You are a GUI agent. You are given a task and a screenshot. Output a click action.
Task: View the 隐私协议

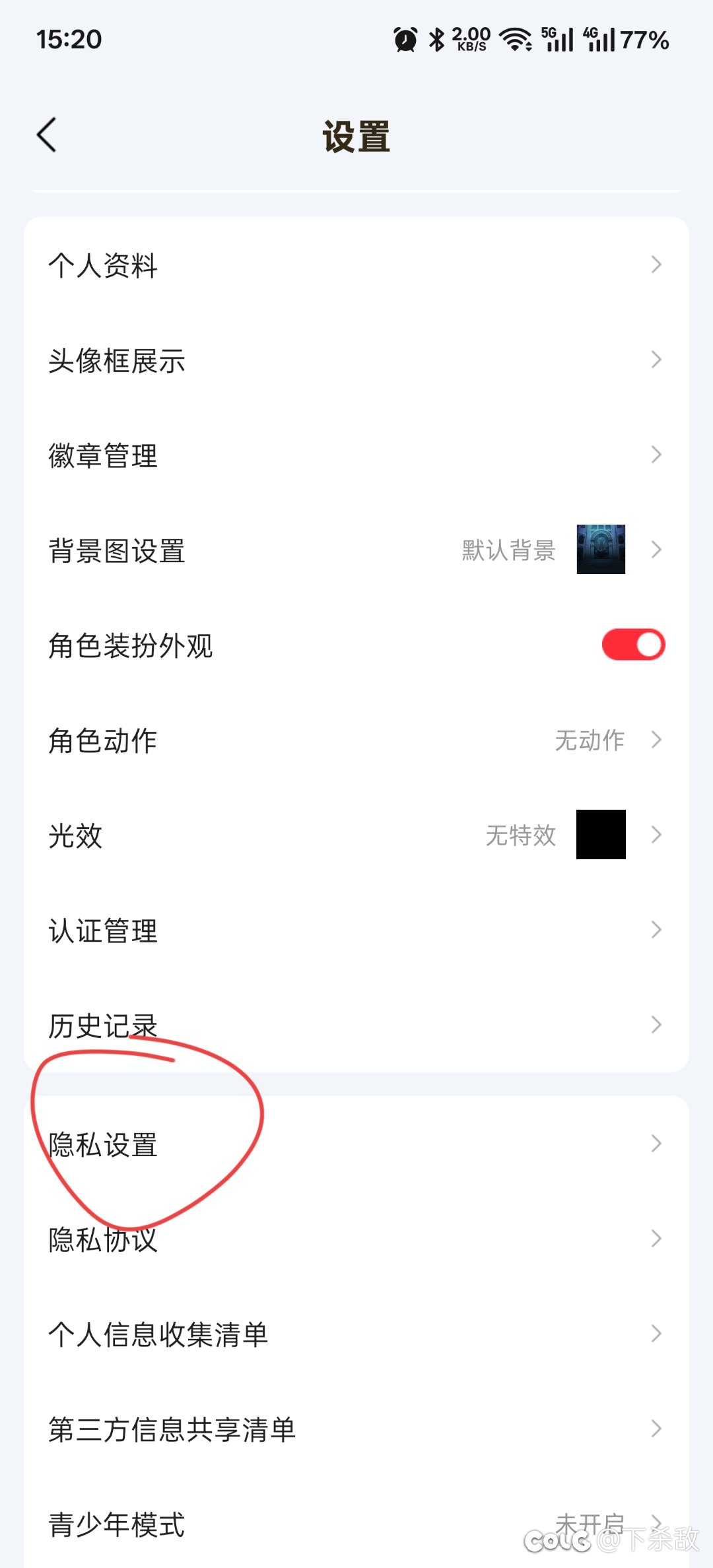coord(356,1239)
